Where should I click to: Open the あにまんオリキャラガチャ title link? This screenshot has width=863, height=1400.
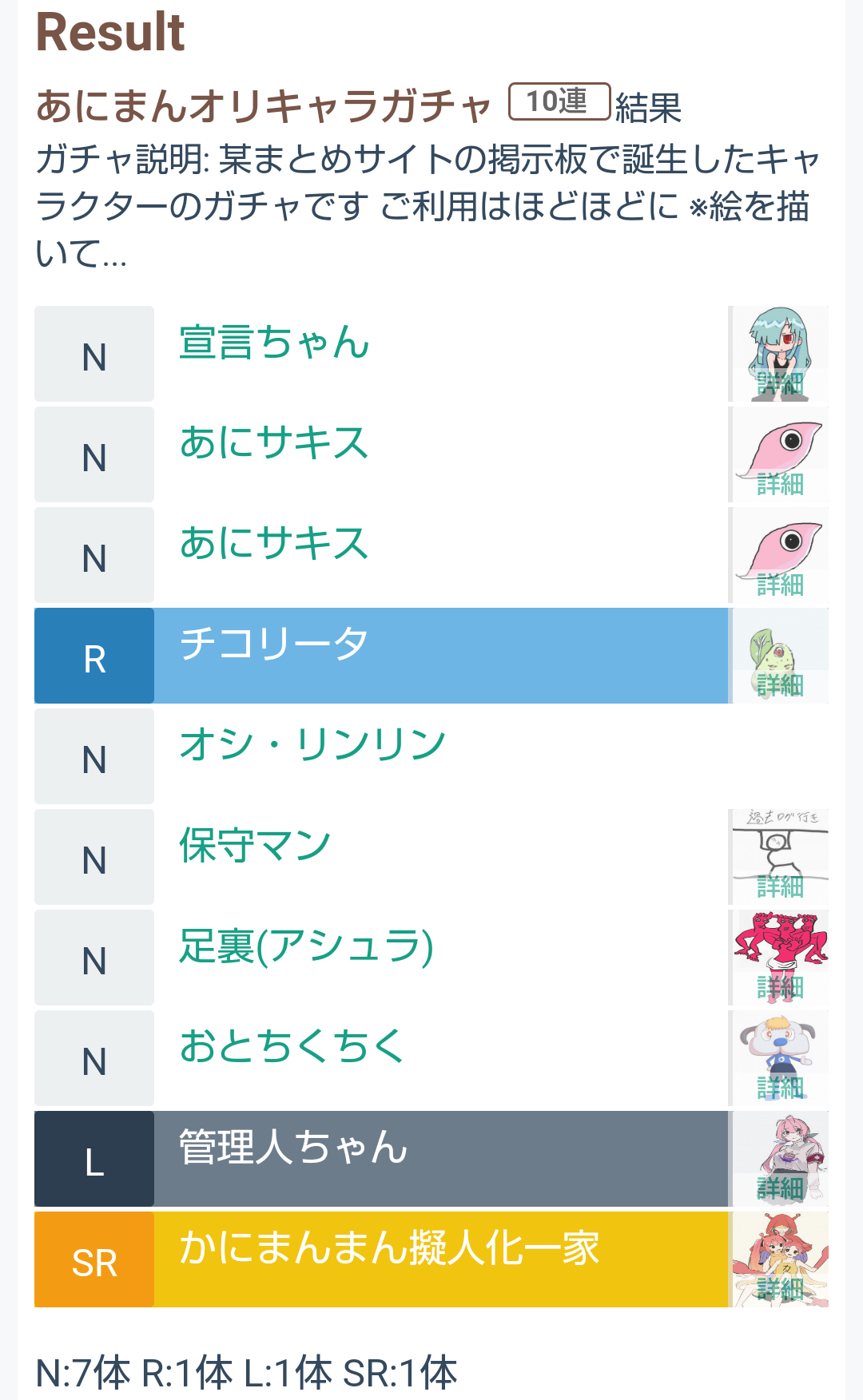264,106
